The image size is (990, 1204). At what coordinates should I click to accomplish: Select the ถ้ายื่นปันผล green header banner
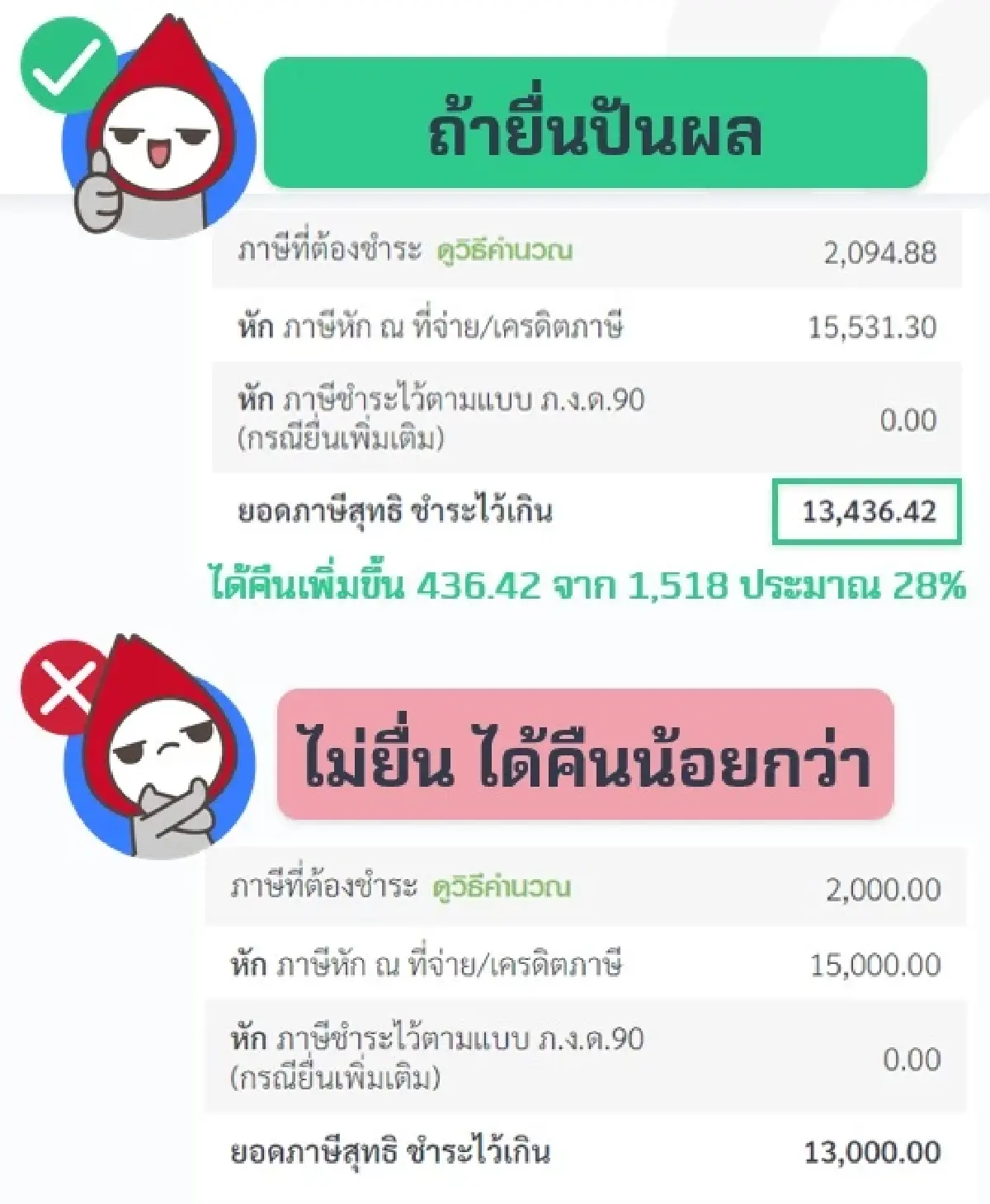click(x=592, y=120)
